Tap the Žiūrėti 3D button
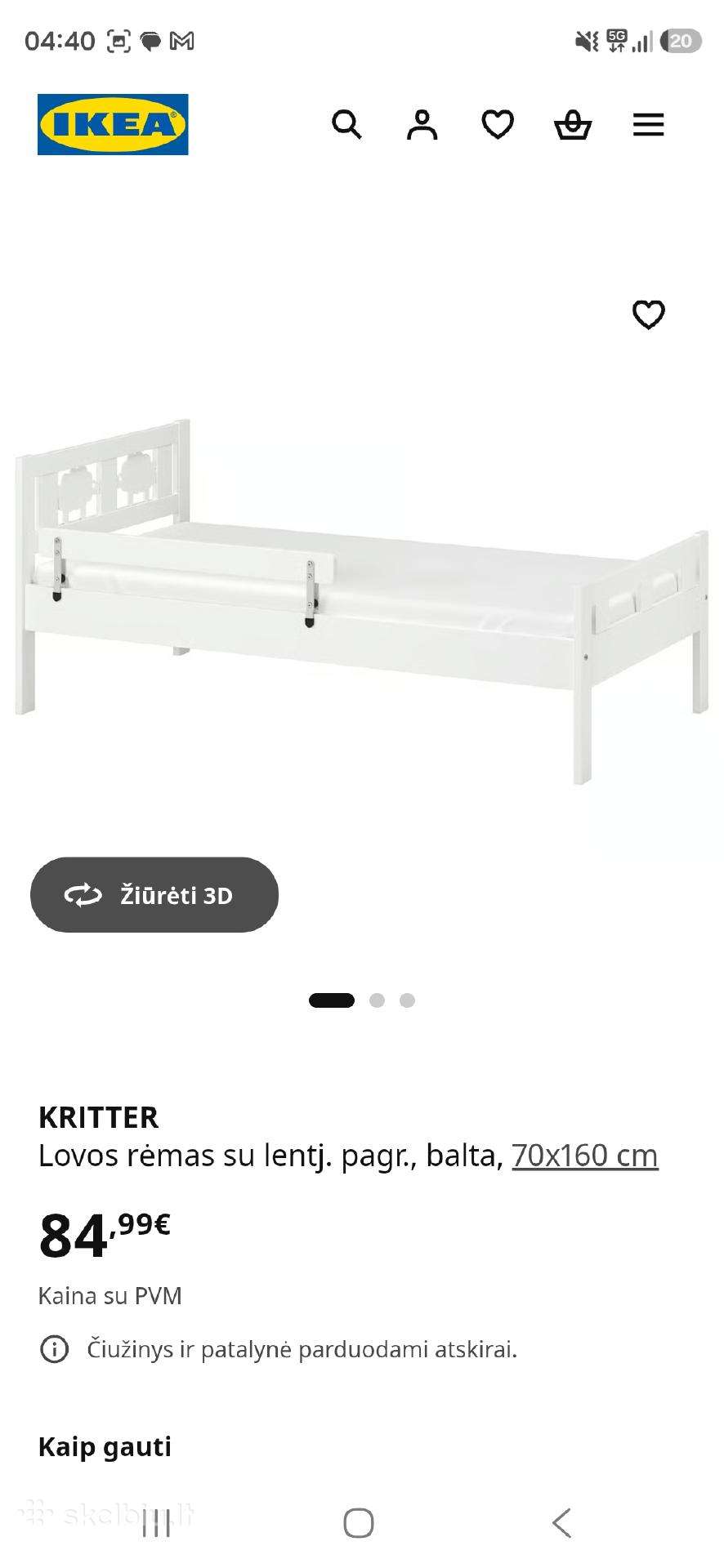The width and height of the screenshot is (724, 1568). [154, 895]
